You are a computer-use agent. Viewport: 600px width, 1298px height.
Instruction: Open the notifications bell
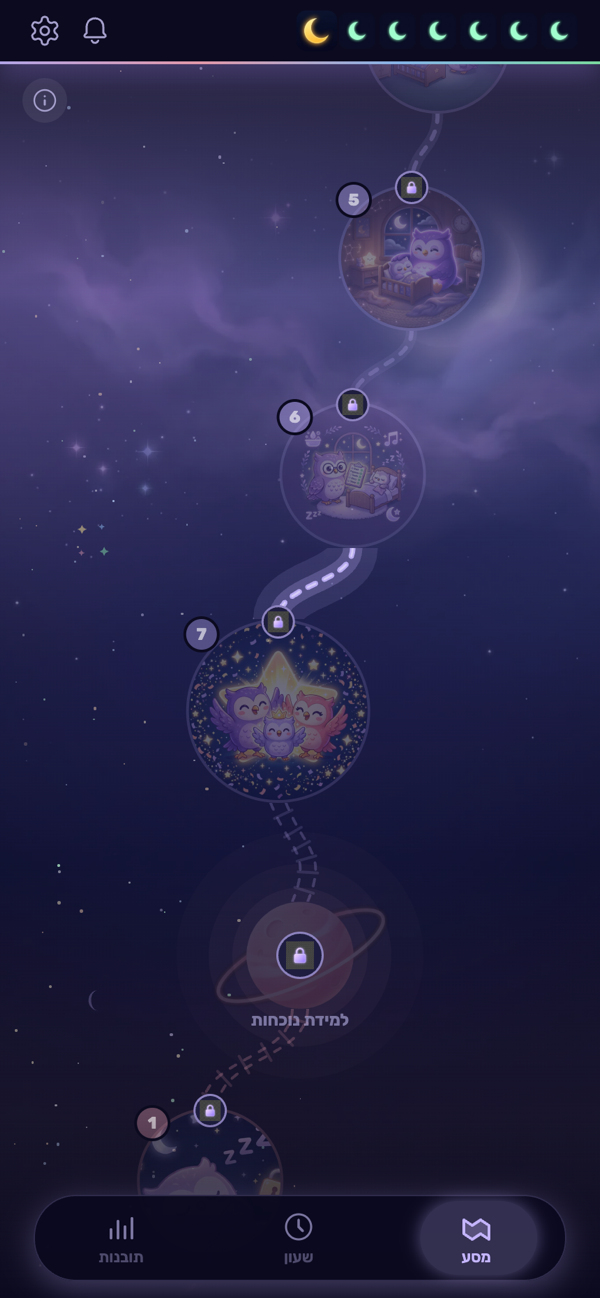click(x=95, y=31)
